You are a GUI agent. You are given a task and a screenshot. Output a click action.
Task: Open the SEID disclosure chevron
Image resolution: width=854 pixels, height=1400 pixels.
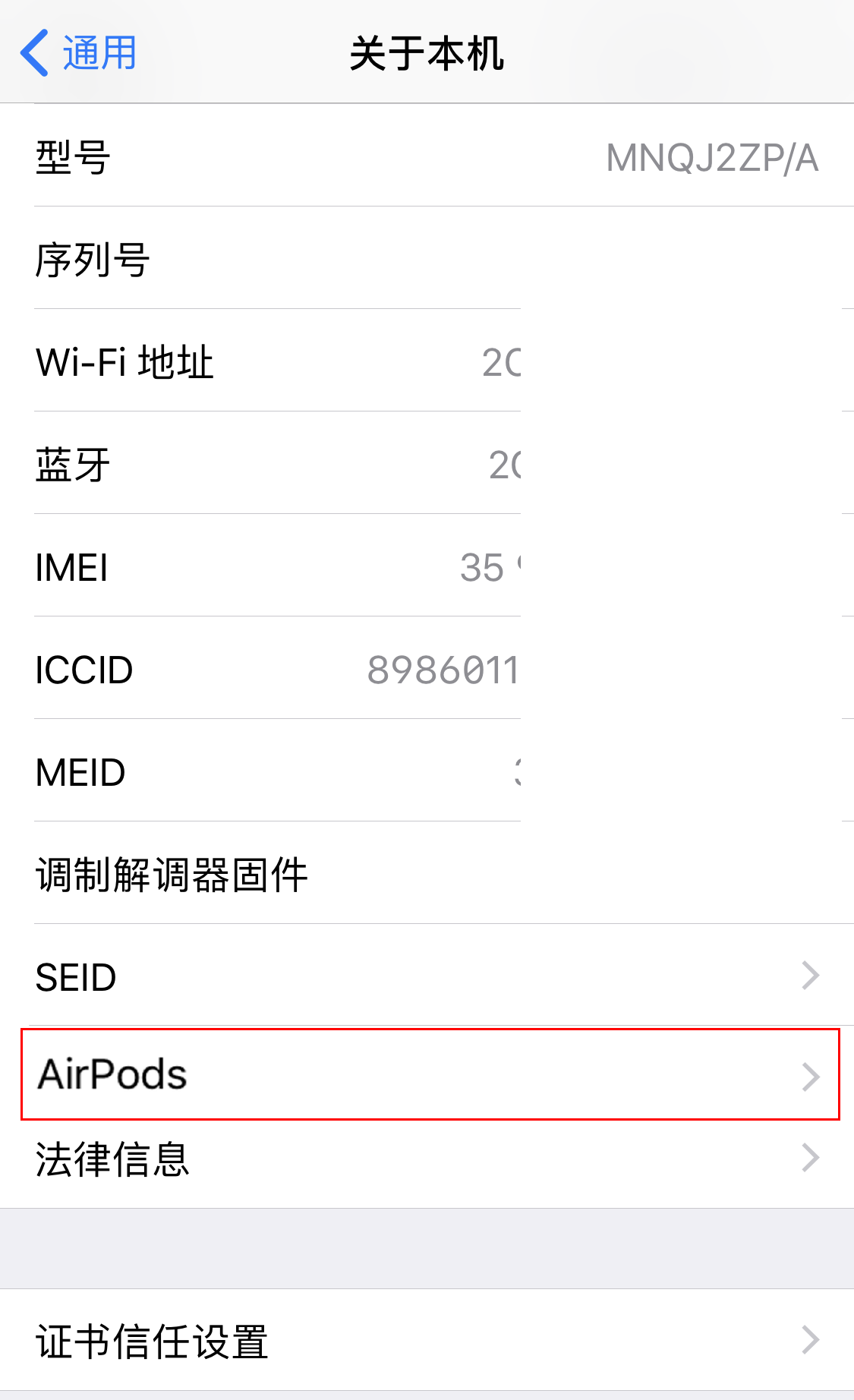tap(809, 977)
